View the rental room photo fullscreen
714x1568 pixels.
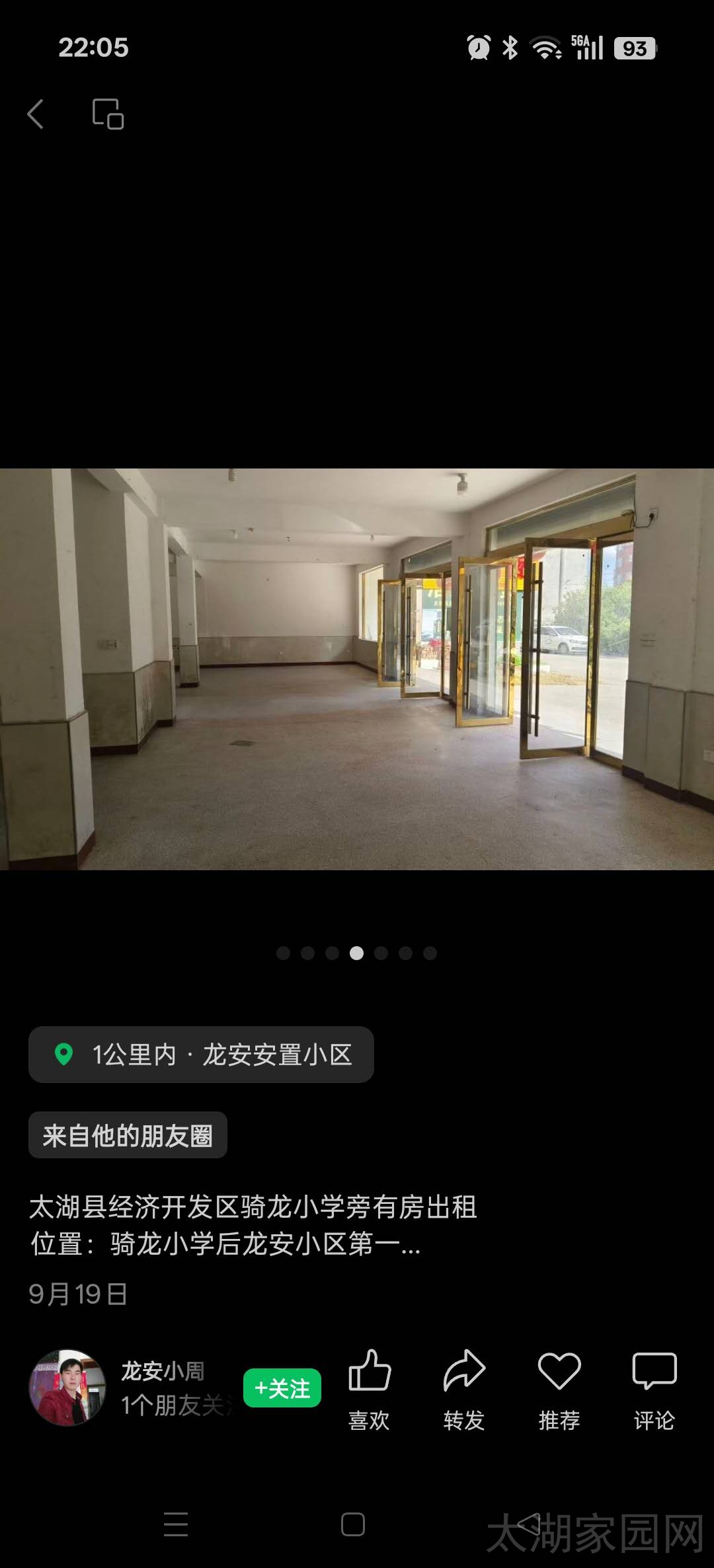click(x=357, y=669)
